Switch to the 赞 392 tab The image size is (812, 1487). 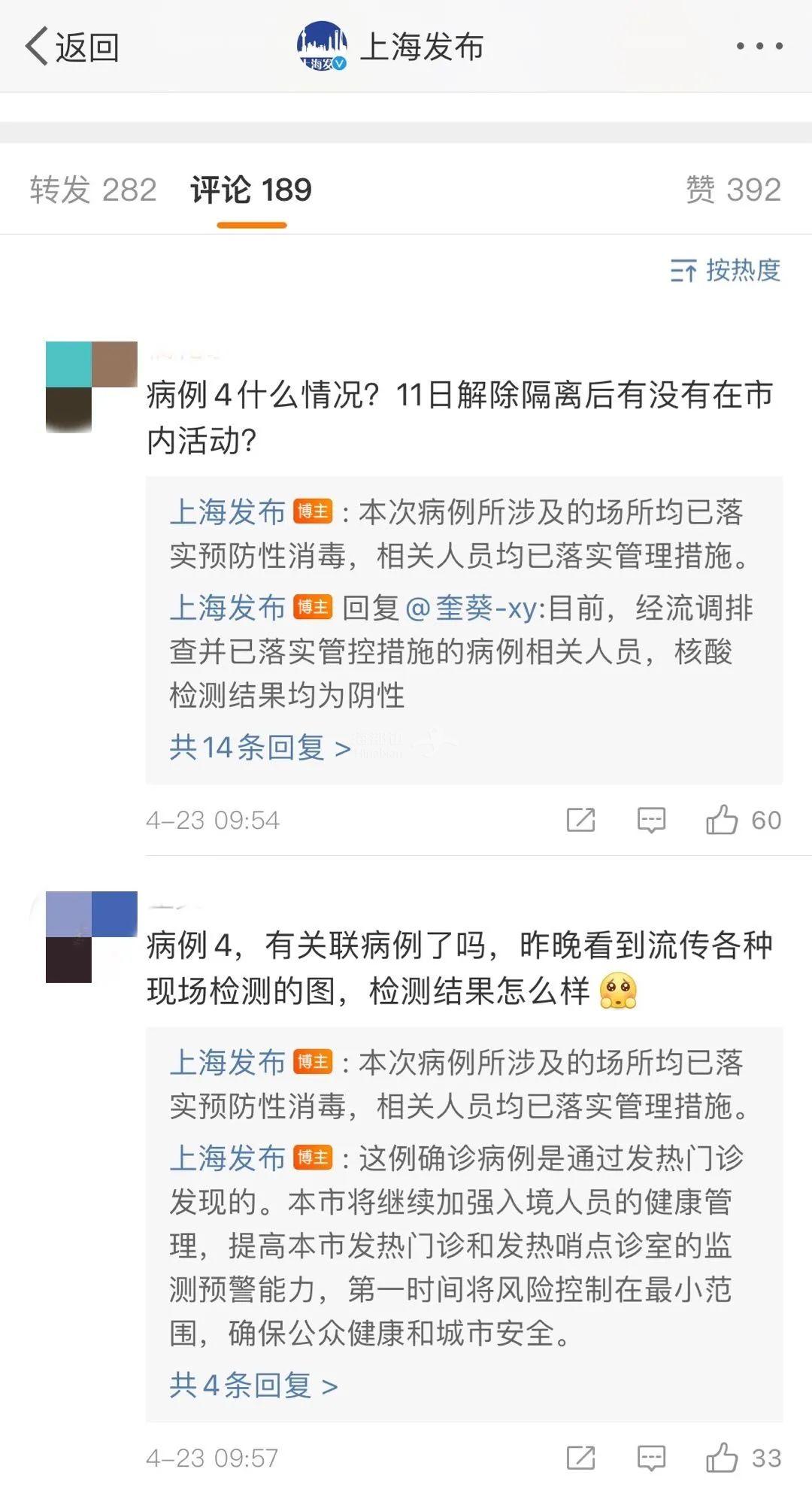[x=733, y=190]
